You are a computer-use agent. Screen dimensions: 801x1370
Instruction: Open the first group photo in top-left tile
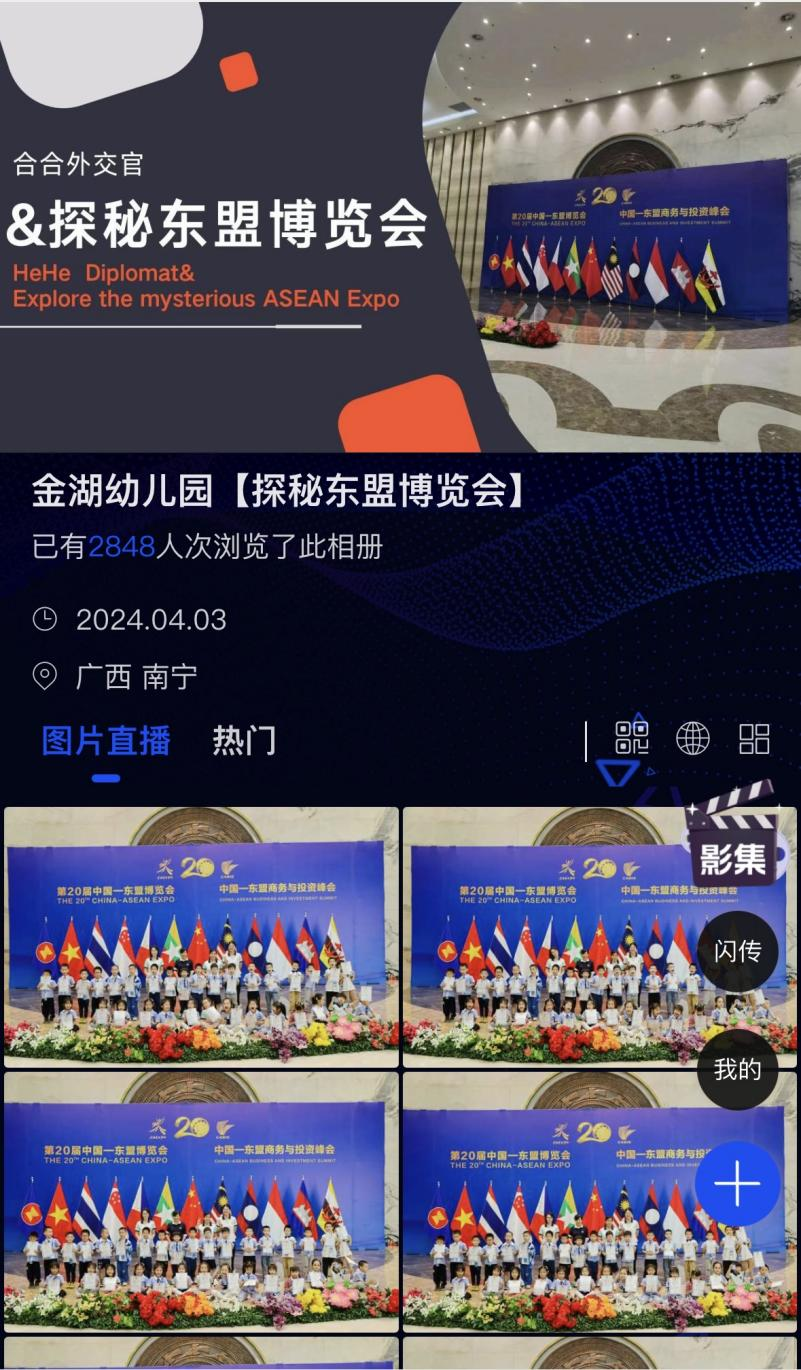pos(201,937)
